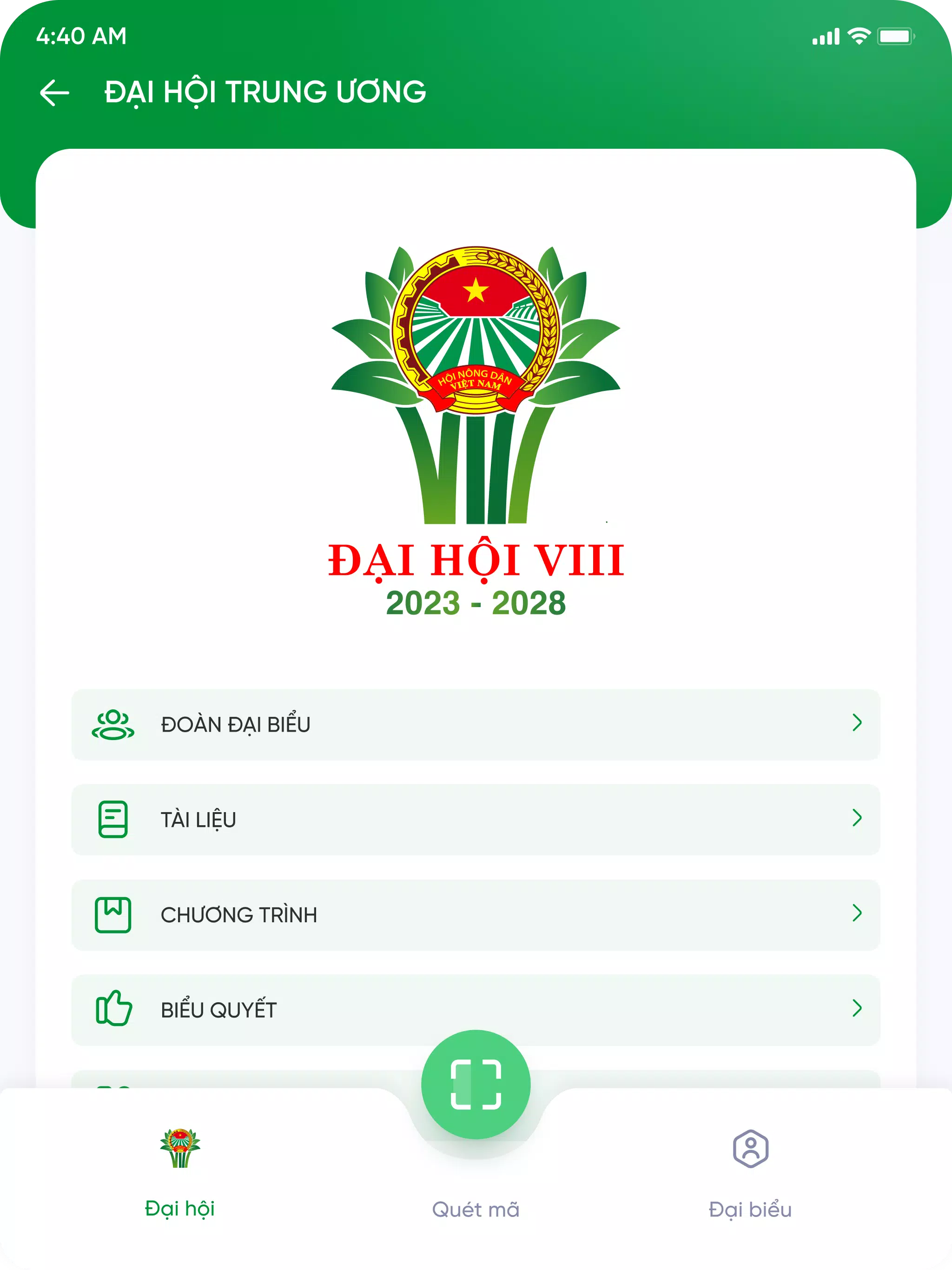This screenshot has height=1270, width=952.
Task: Switch to the Đại biểu tab
Action: tap(750, 1171)
